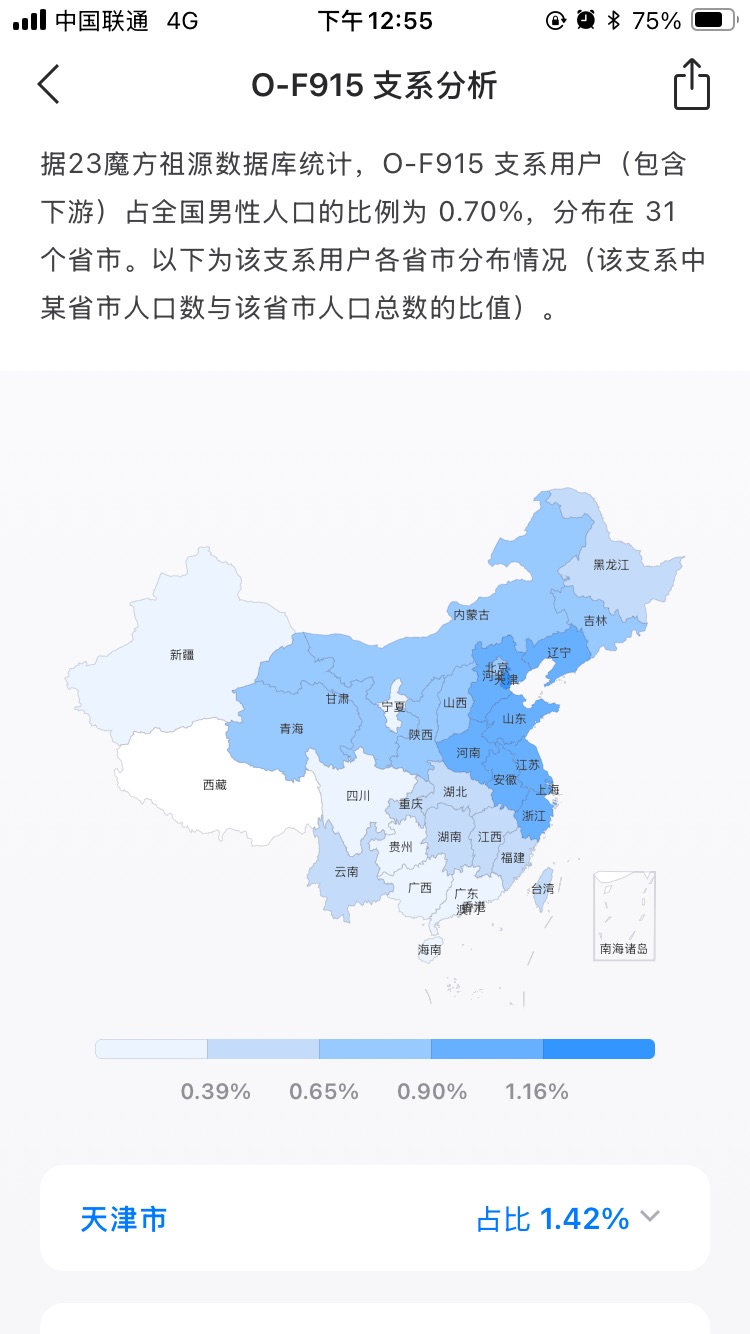This screenshot has width=750, height=1334.
Task: Share the O-F915 branch analysis
Action: (691, 84)
